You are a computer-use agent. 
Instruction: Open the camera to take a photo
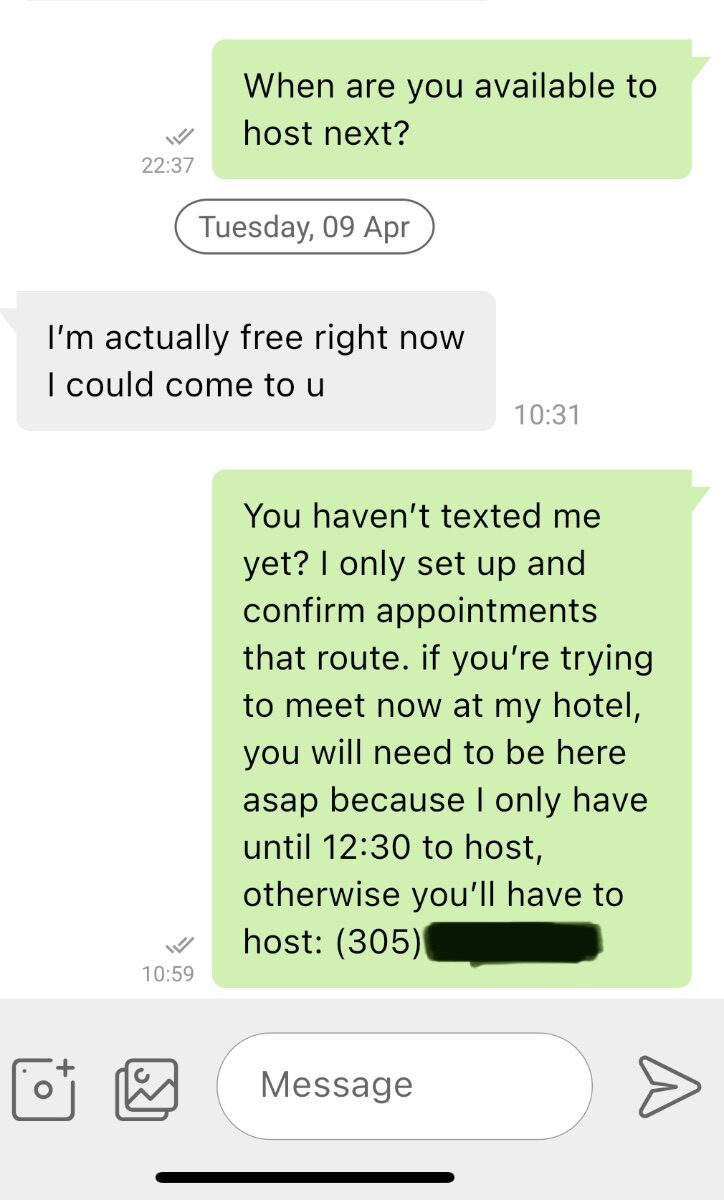pos(44,1087)
